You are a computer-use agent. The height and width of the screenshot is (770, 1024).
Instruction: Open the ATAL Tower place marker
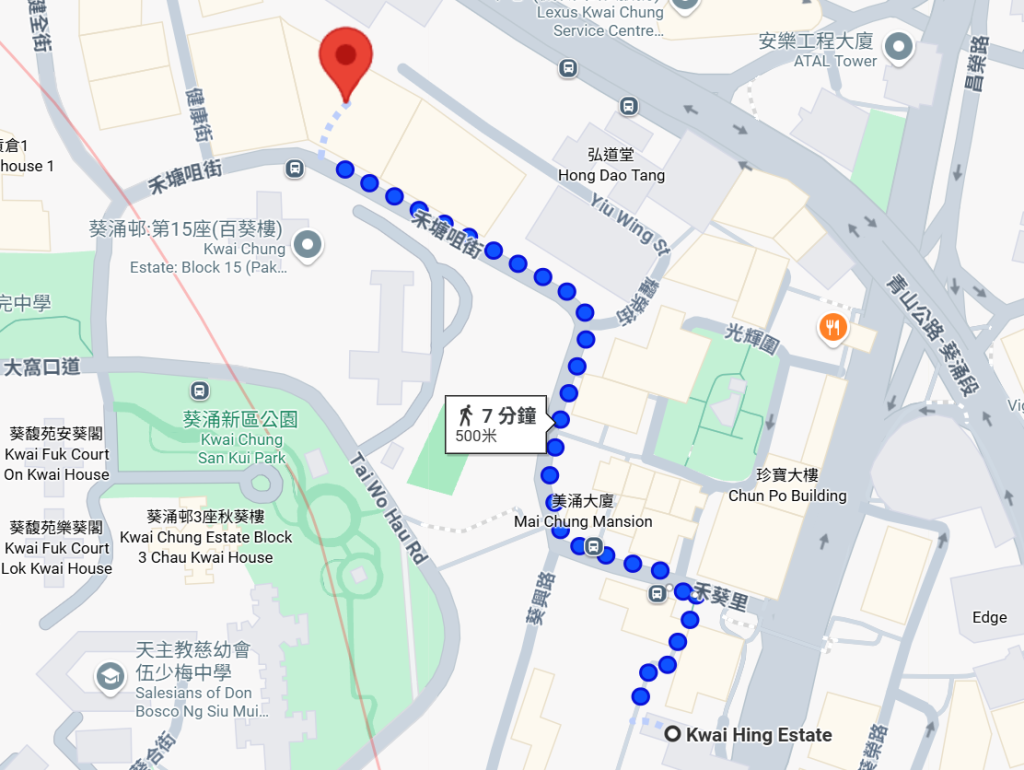[x=899, y=45]
